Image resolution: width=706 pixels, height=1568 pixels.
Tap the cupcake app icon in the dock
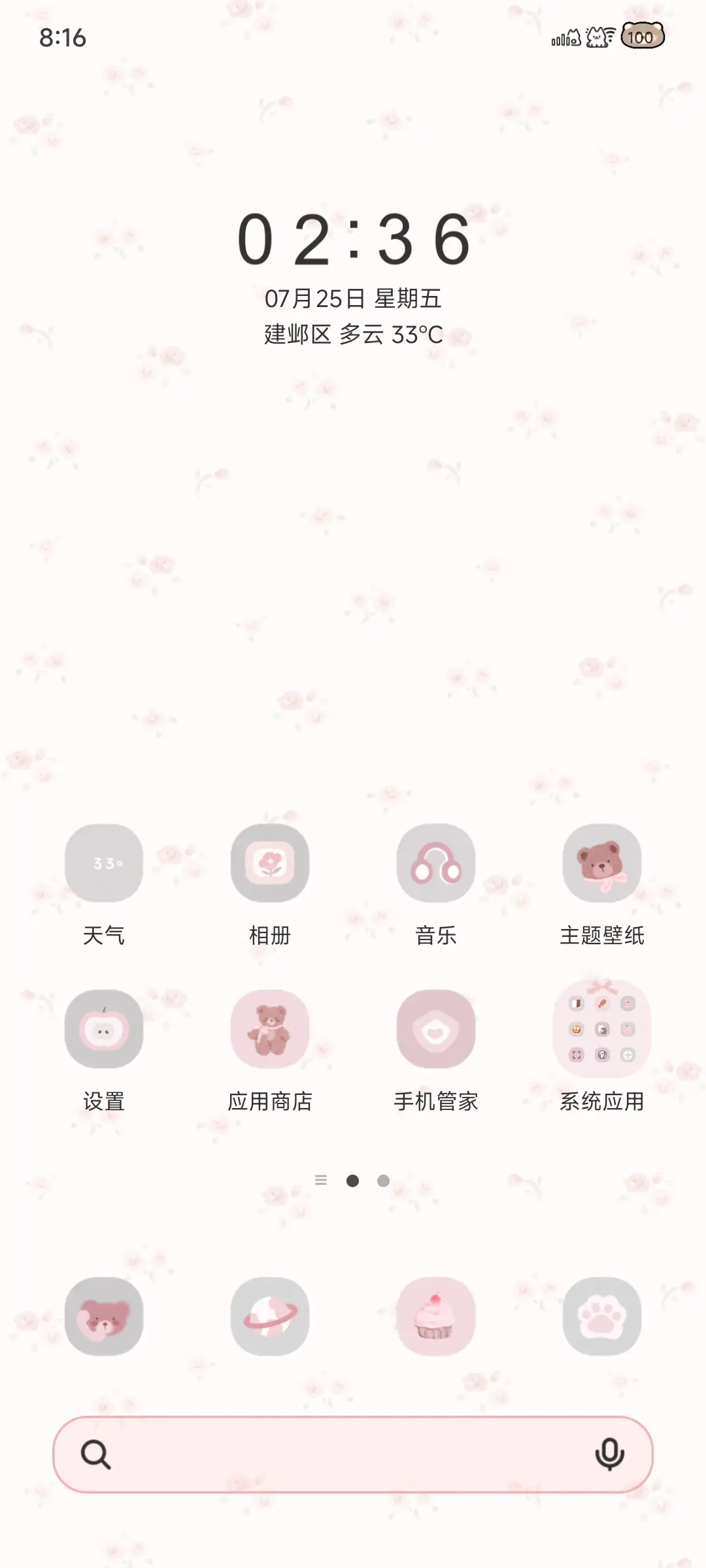point(436,1316)
